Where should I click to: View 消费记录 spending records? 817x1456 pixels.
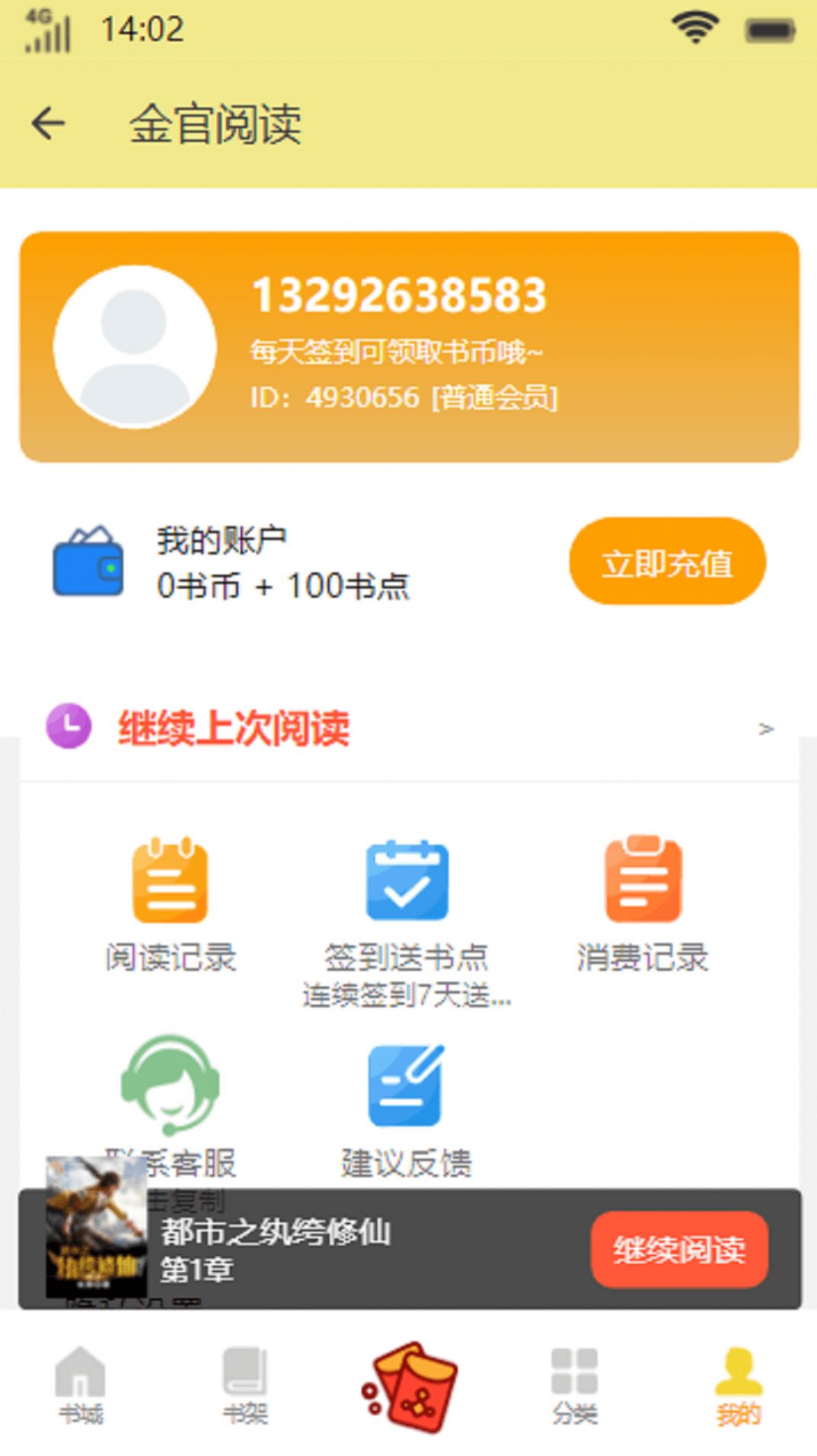[643, 904]
